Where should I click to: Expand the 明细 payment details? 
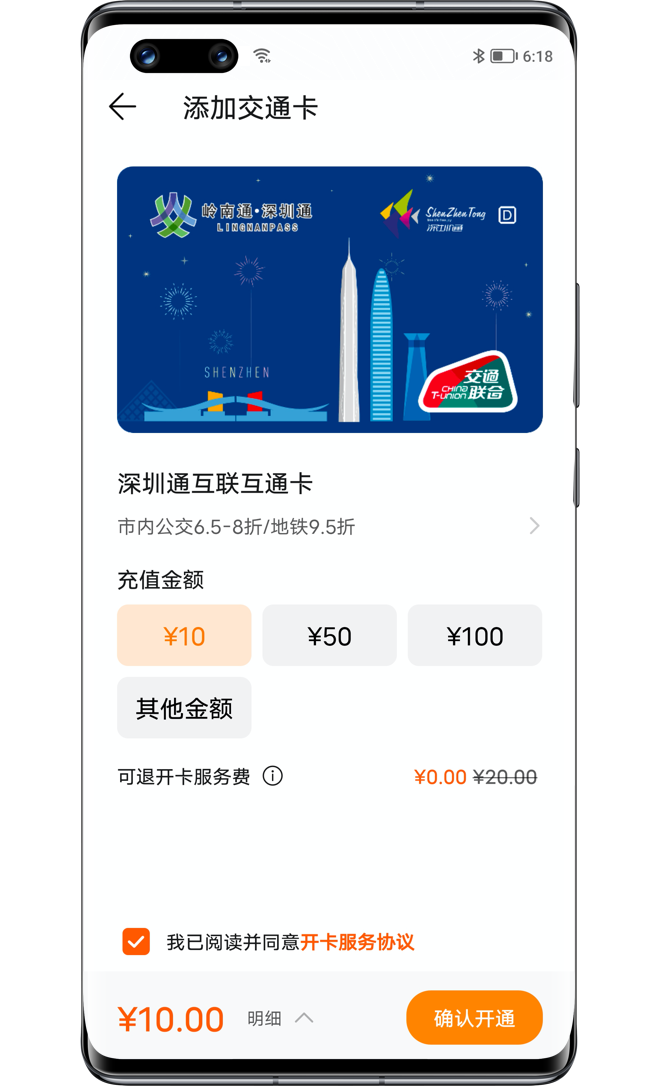tap(281, 1018)
